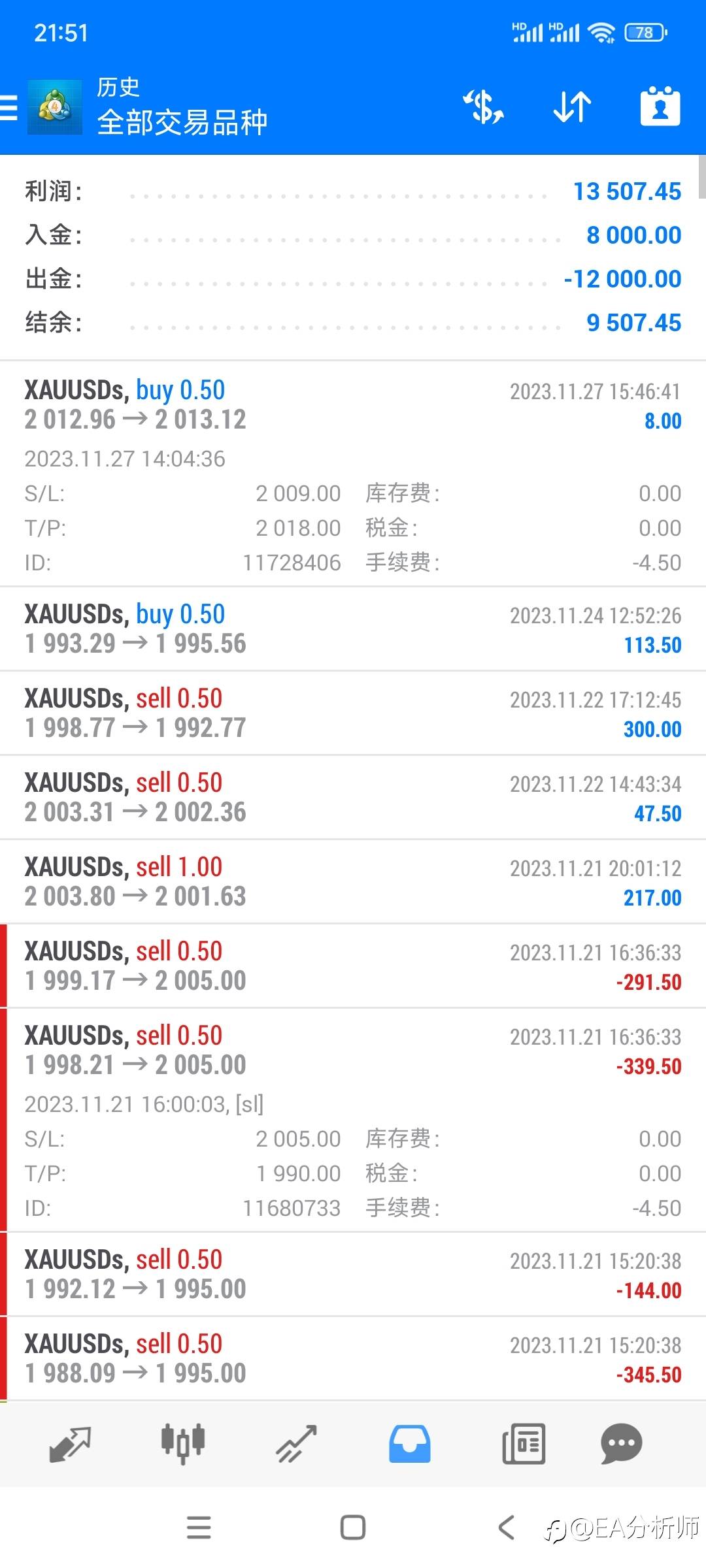Switch to the Chart candlestick tab
Image resolution: width=706 pixels, height=1568 pixels.
(x=183, y=1444)
